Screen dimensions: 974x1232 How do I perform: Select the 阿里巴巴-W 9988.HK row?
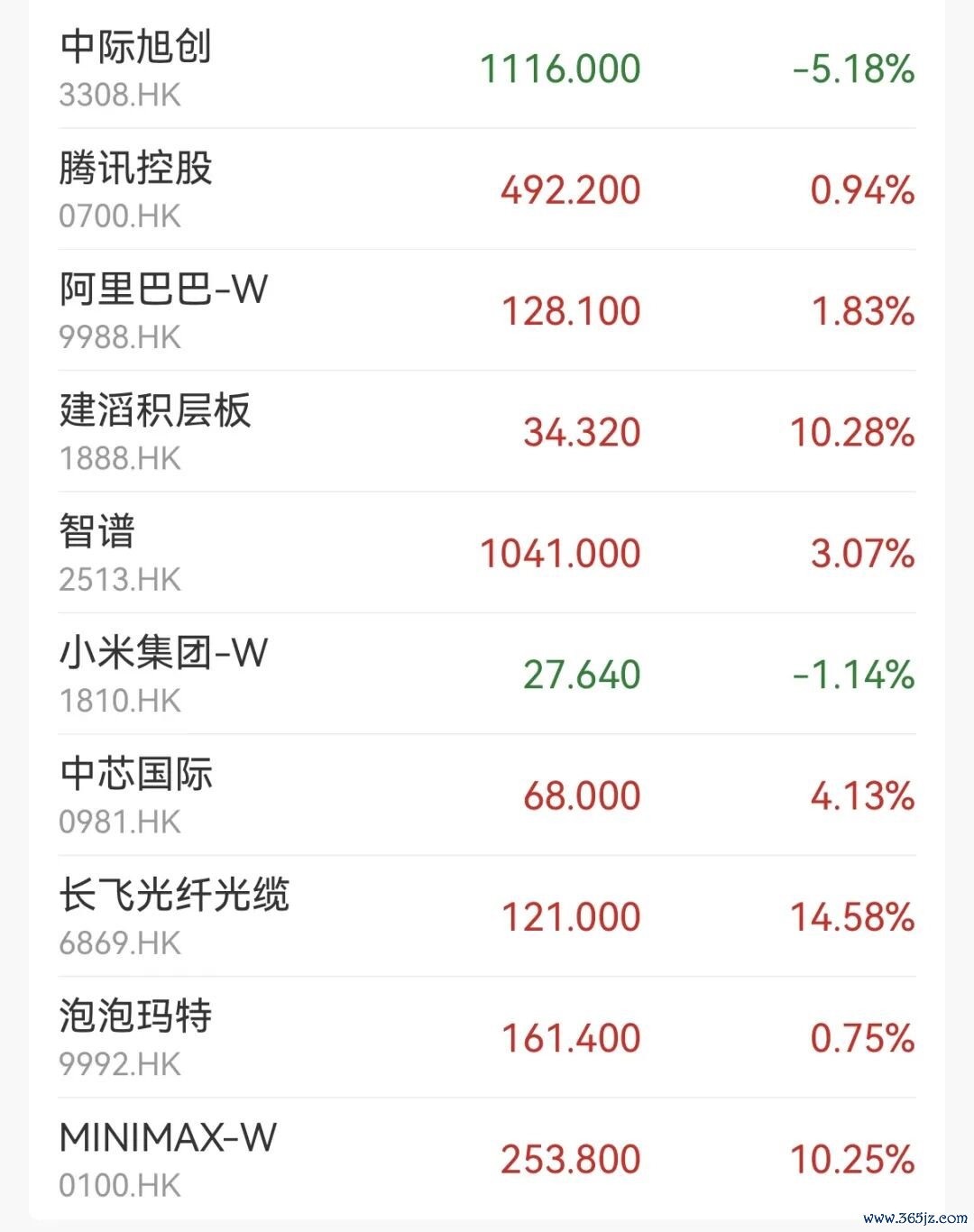pyautogui.click(x=487, y=310)
